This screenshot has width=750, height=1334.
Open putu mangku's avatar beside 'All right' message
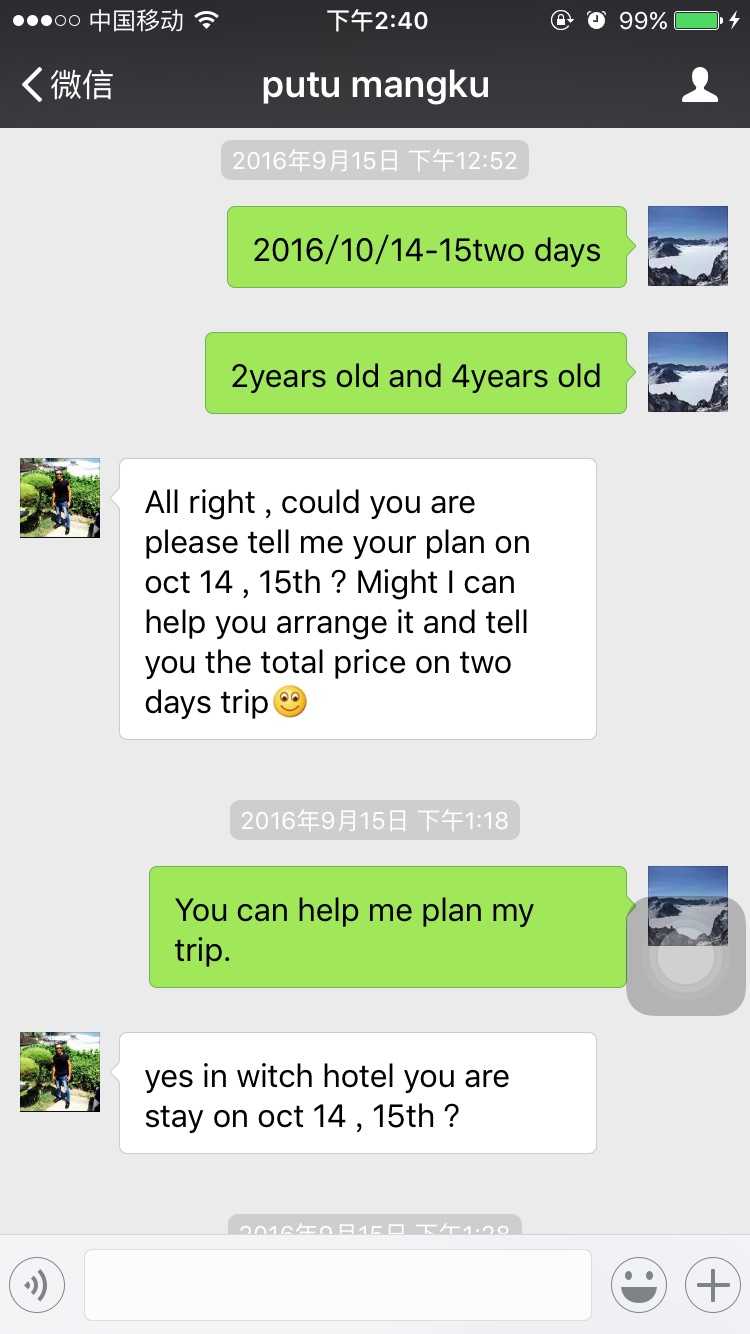[60, 498]
